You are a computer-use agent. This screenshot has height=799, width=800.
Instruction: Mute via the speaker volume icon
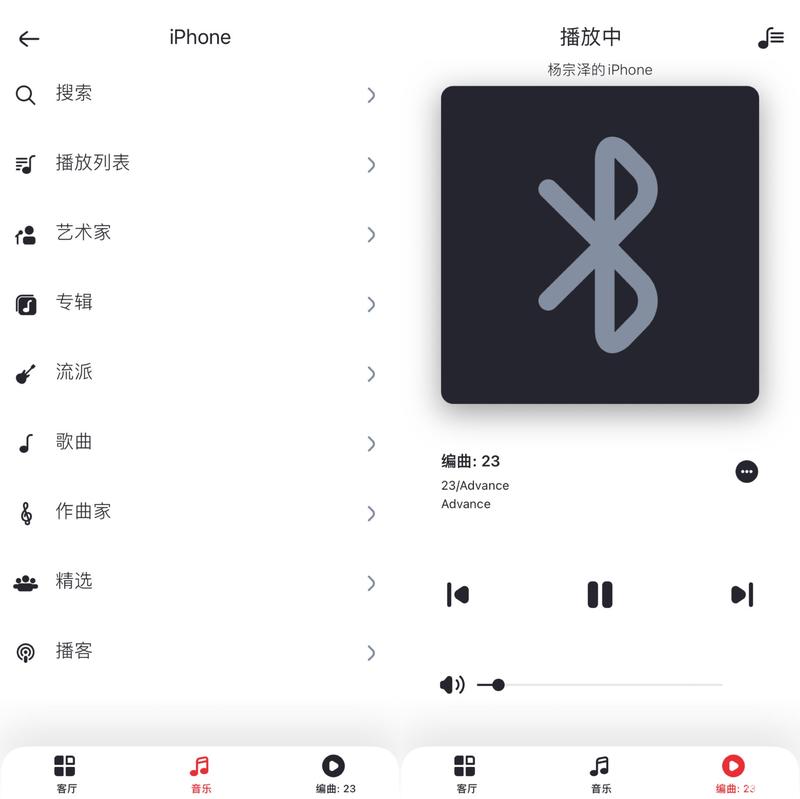click(x=452, y=685)
